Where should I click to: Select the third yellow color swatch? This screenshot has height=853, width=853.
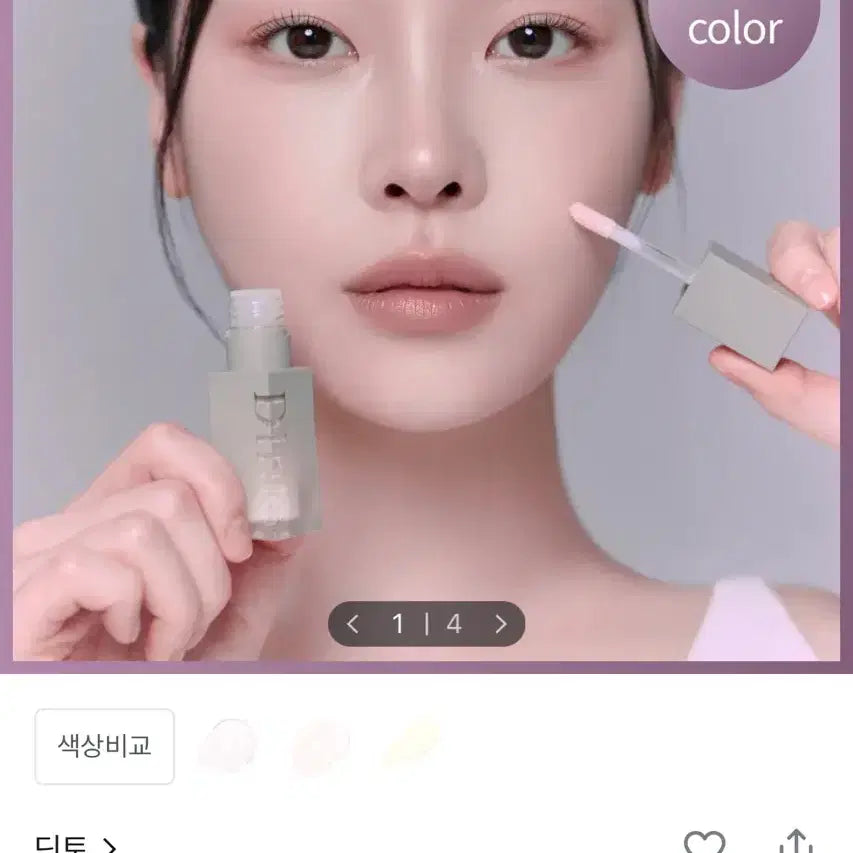tap(412, 744)
